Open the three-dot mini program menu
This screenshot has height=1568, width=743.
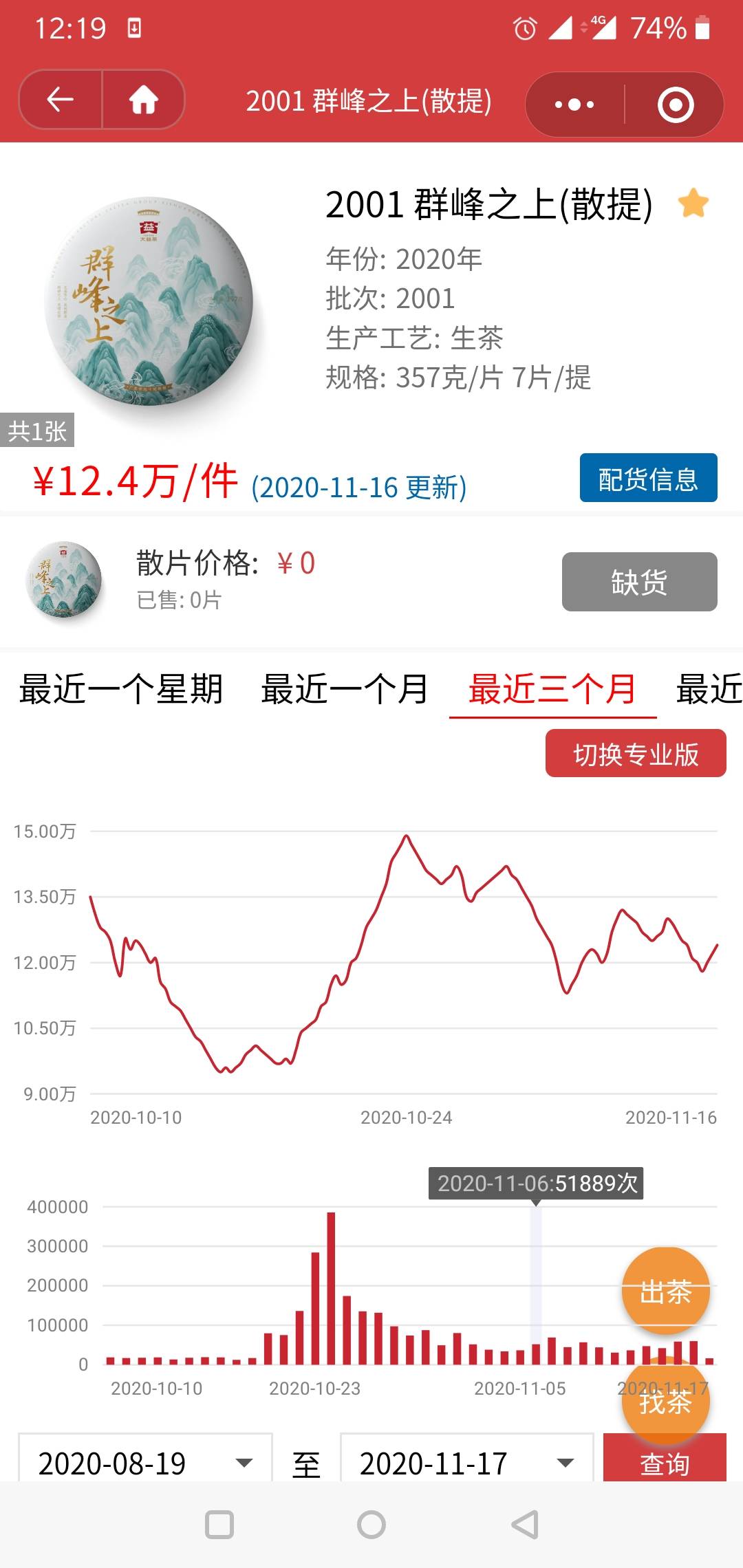(574, 105)
